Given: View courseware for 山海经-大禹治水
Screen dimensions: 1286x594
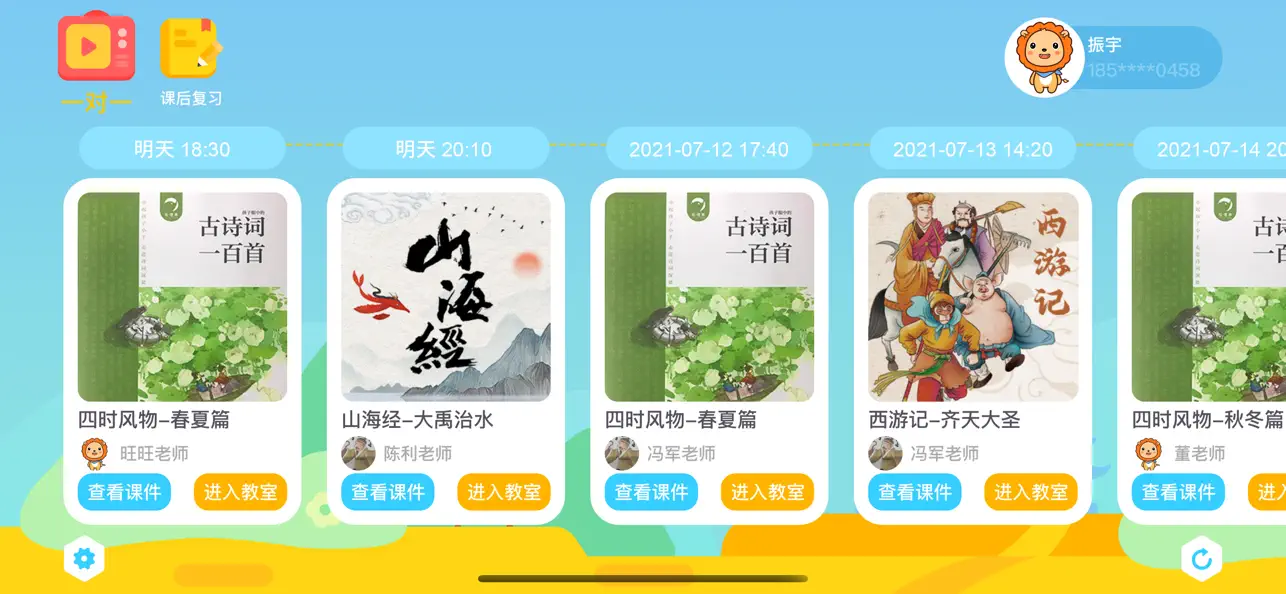Looking at the screenshot, I should click(x=388, y=492).
